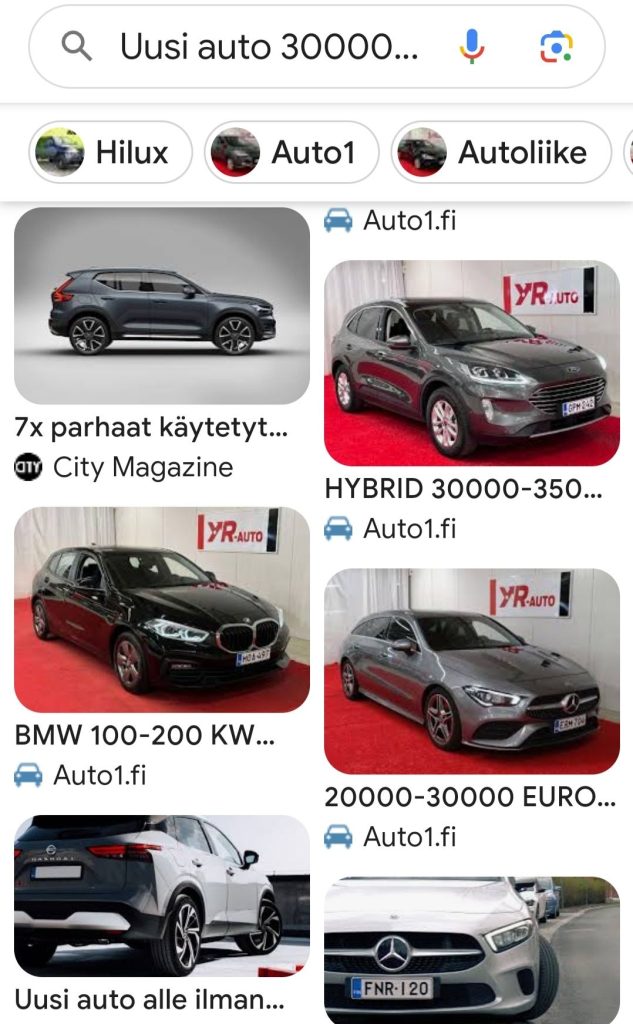Select the Autoliike filter chip
The width and height of the screenshot is (633, 1024).
500,152
